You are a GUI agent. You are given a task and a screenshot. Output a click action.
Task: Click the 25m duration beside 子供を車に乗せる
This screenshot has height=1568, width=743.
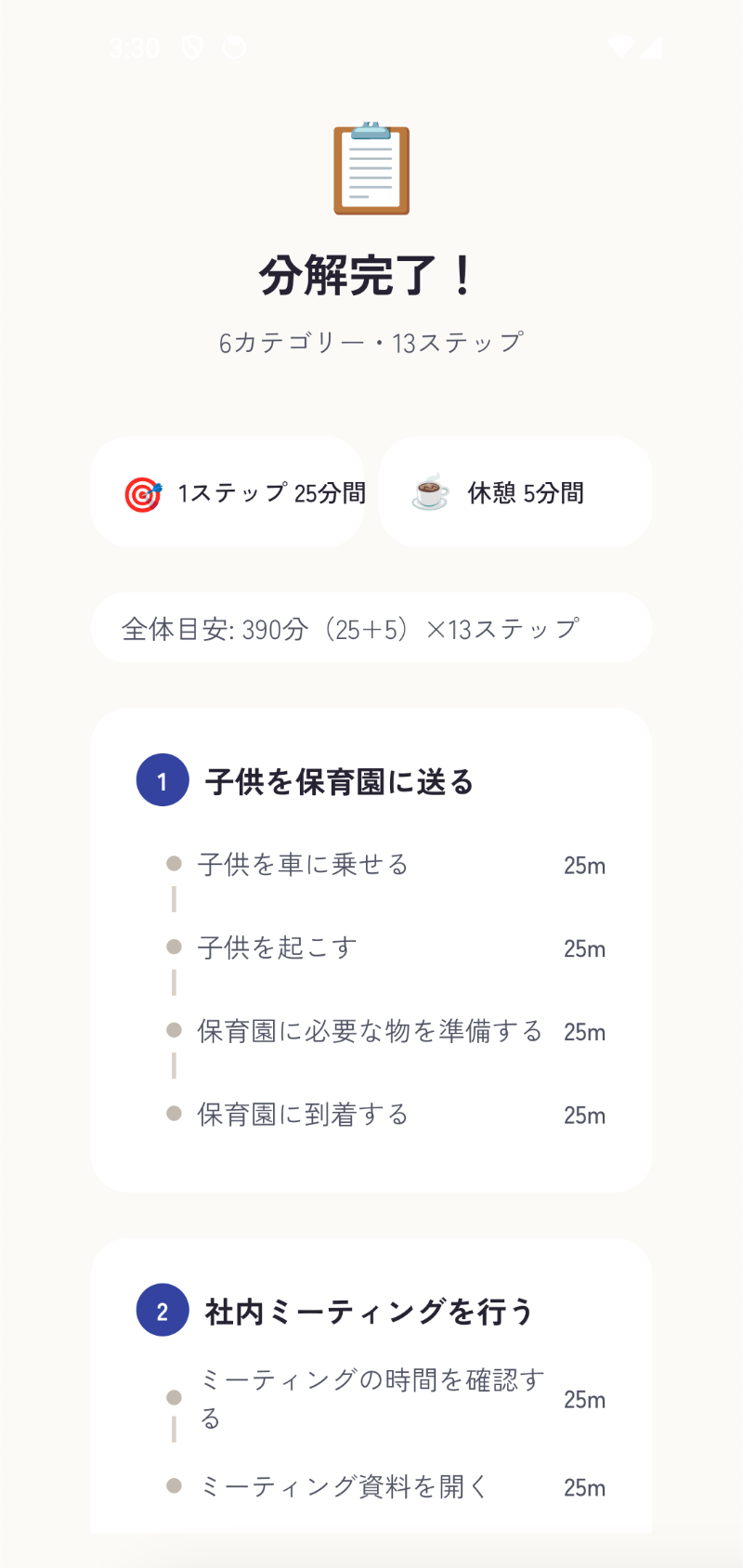click(584, 864)
